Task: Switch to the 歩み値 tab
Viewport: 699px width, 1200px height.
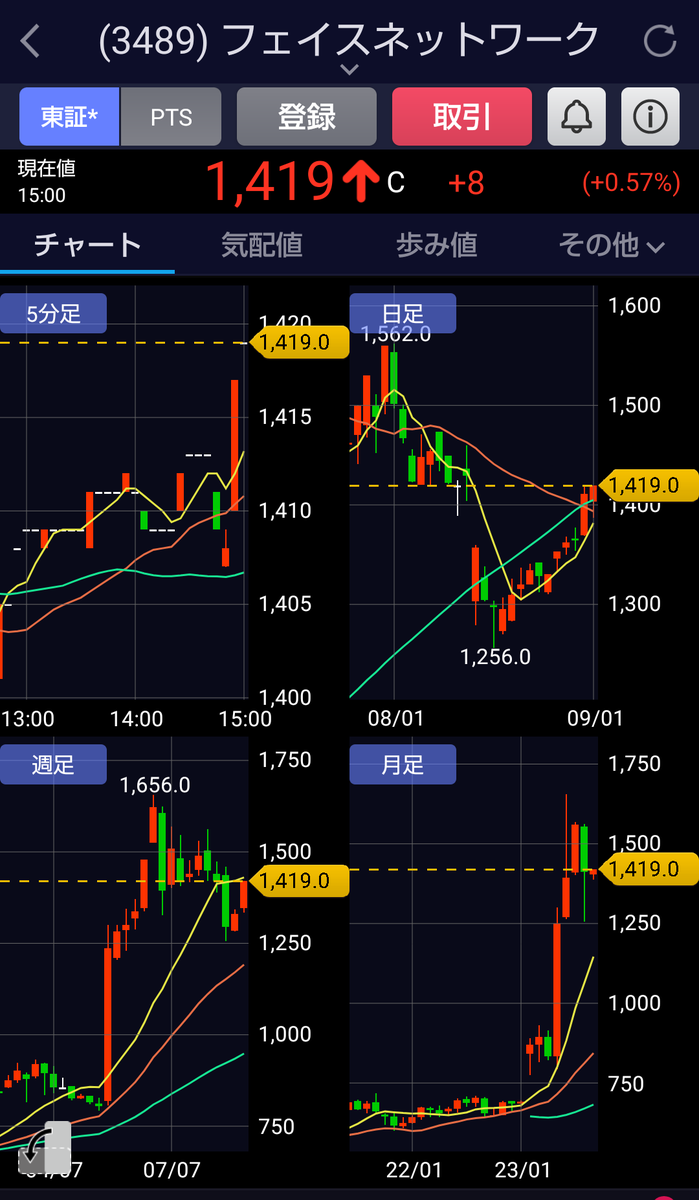Action: click(437, 245)
